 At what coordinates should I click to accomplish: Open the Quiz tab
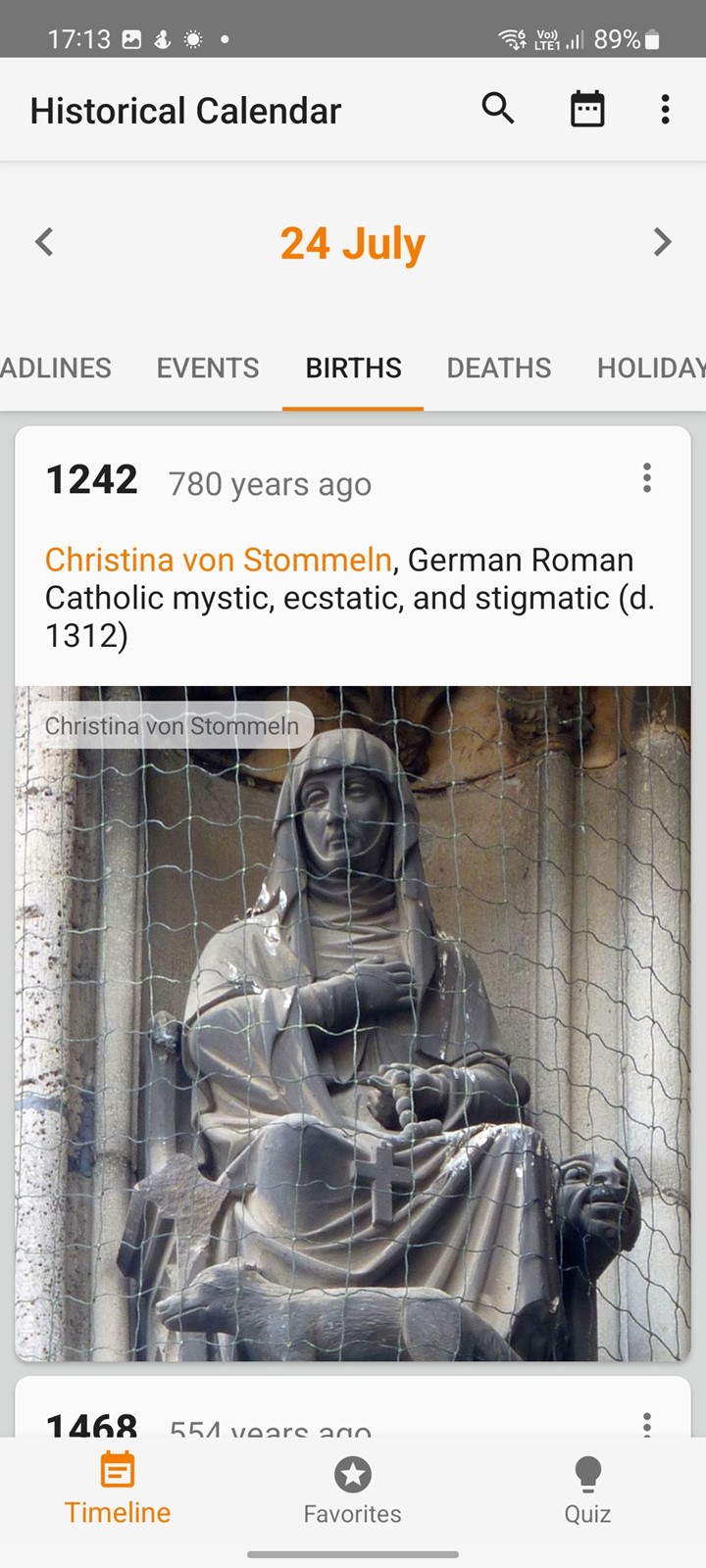pyautogui.click(x=587, y=1490)
